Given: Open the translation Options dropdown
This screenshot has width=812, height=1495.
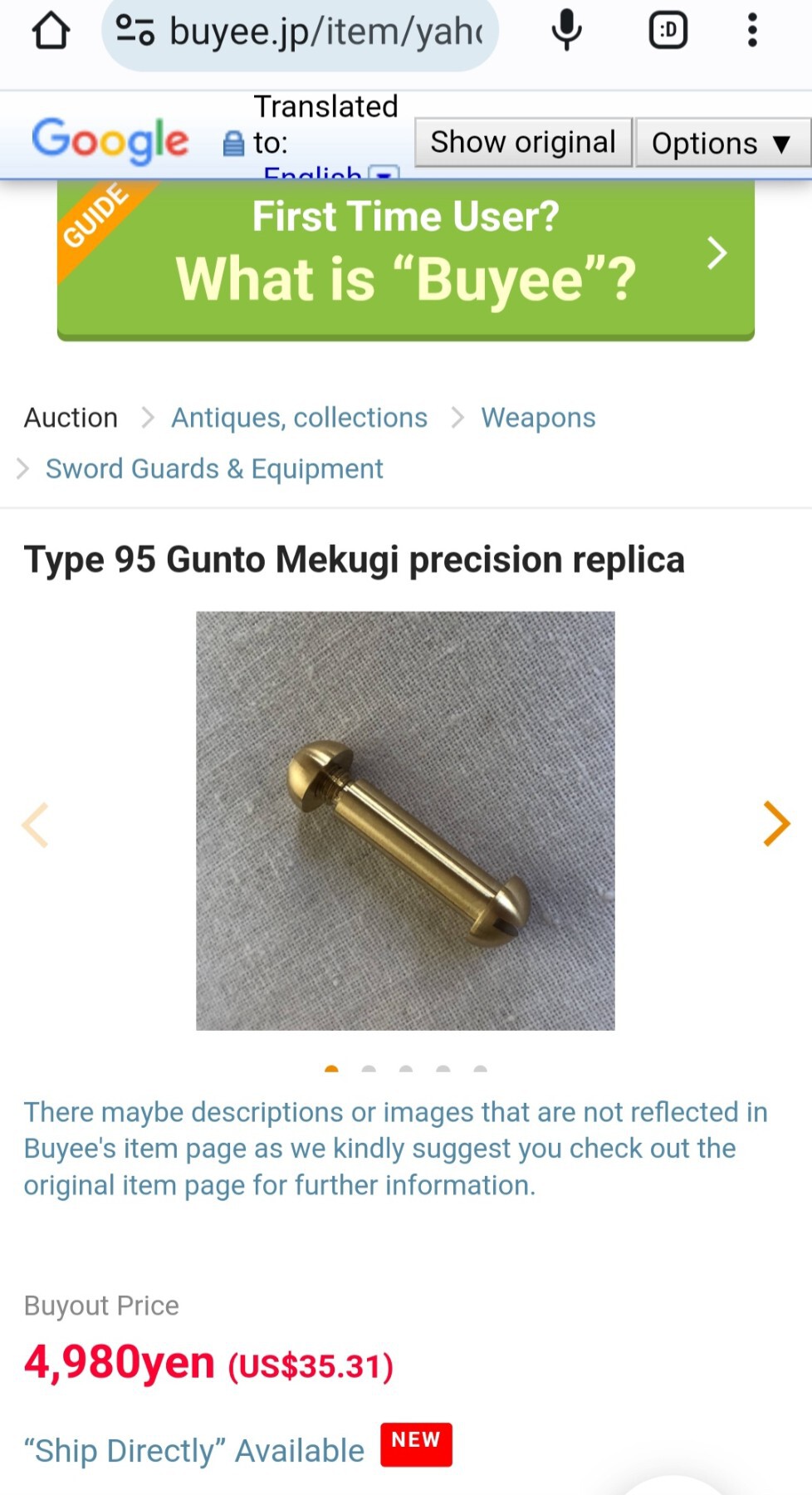Looking at the screenshot, I should tap(721, 143).
